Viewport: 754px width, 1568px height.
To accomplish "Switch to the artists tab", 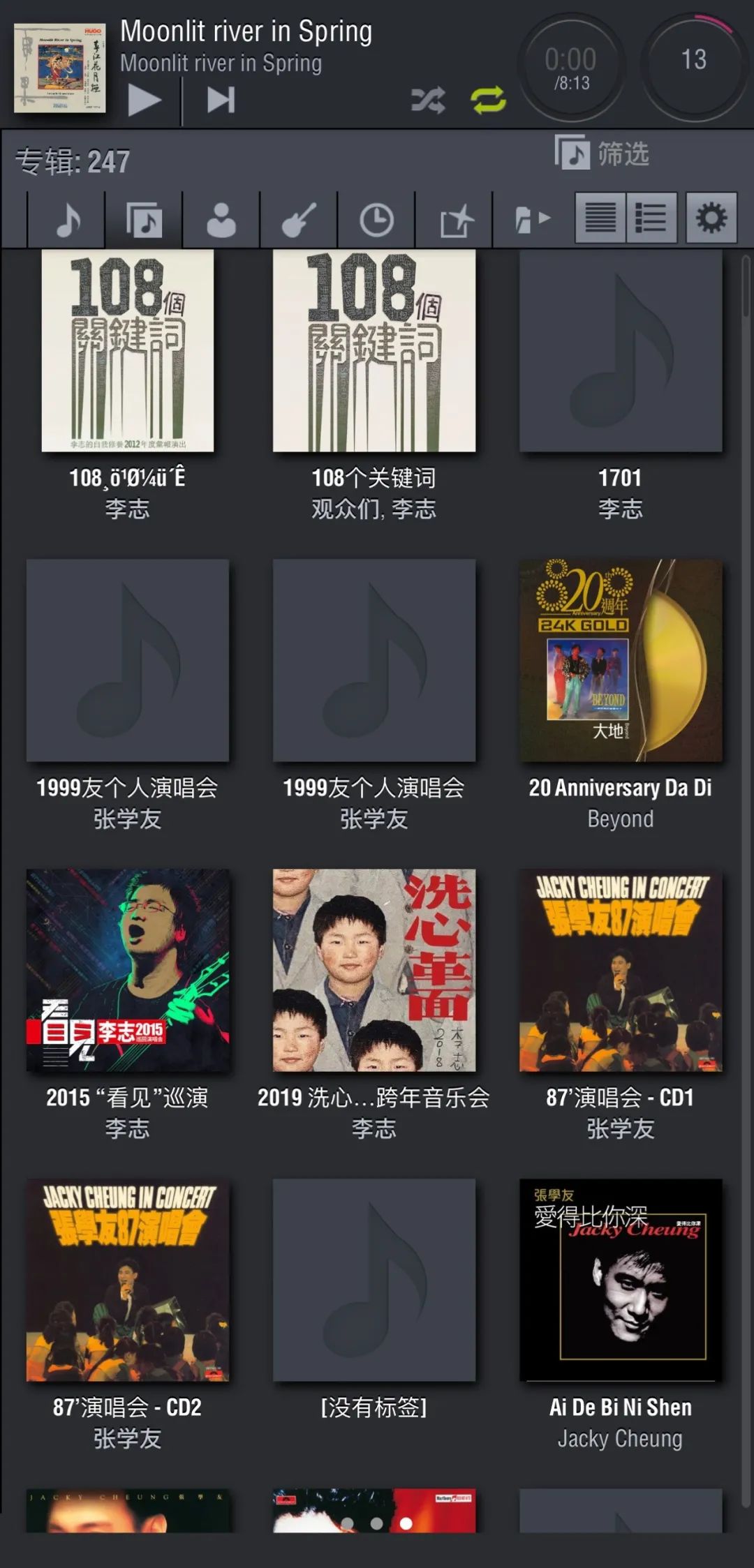I will click(x=221, y=221).
